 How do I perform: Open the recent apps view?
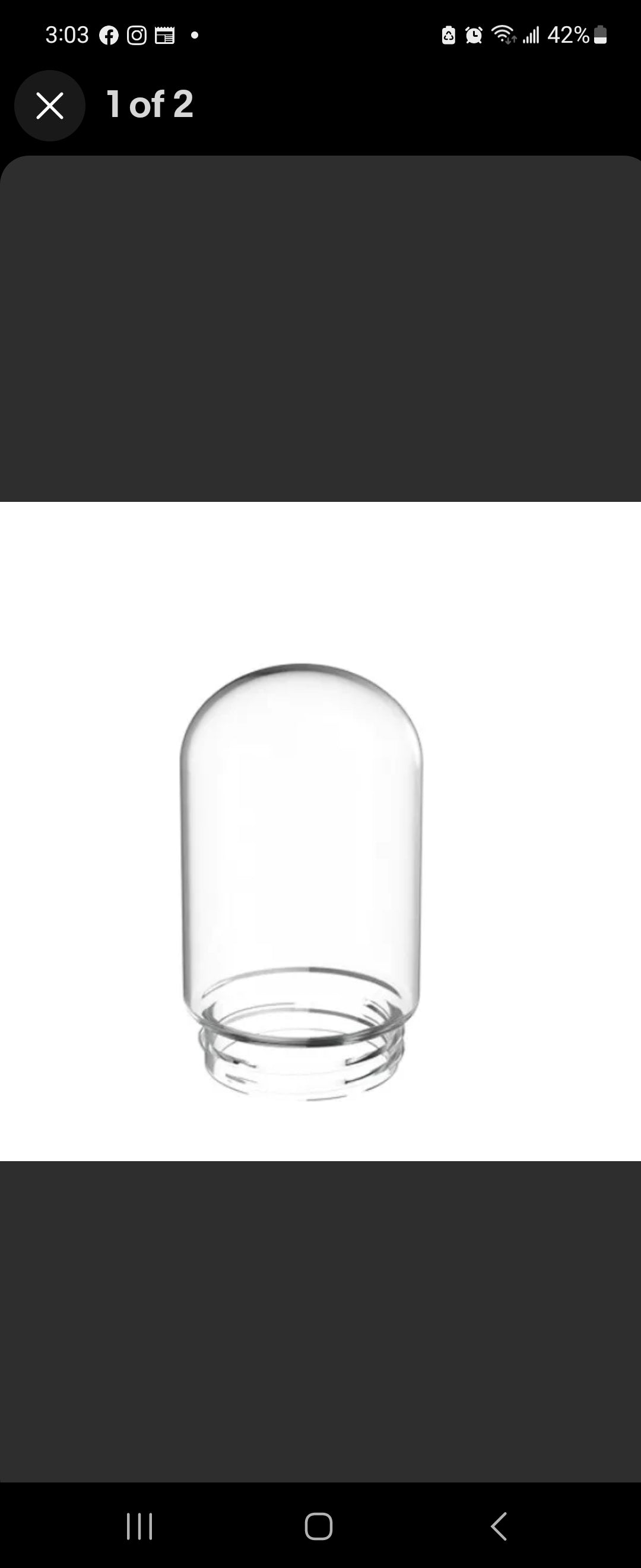click(139, 1526)
